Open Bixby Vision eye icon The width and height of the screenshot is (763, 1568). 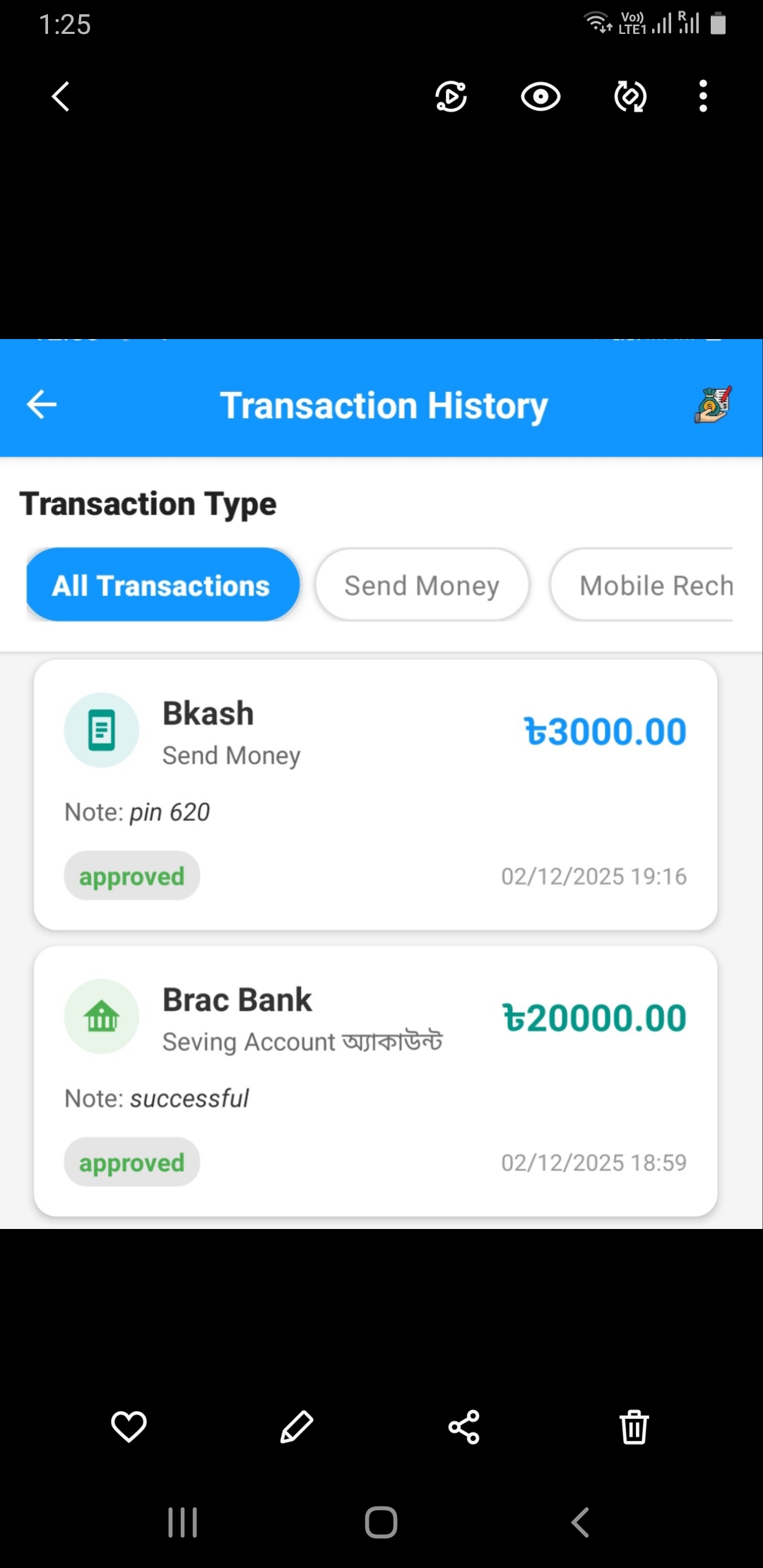point(540,97)
